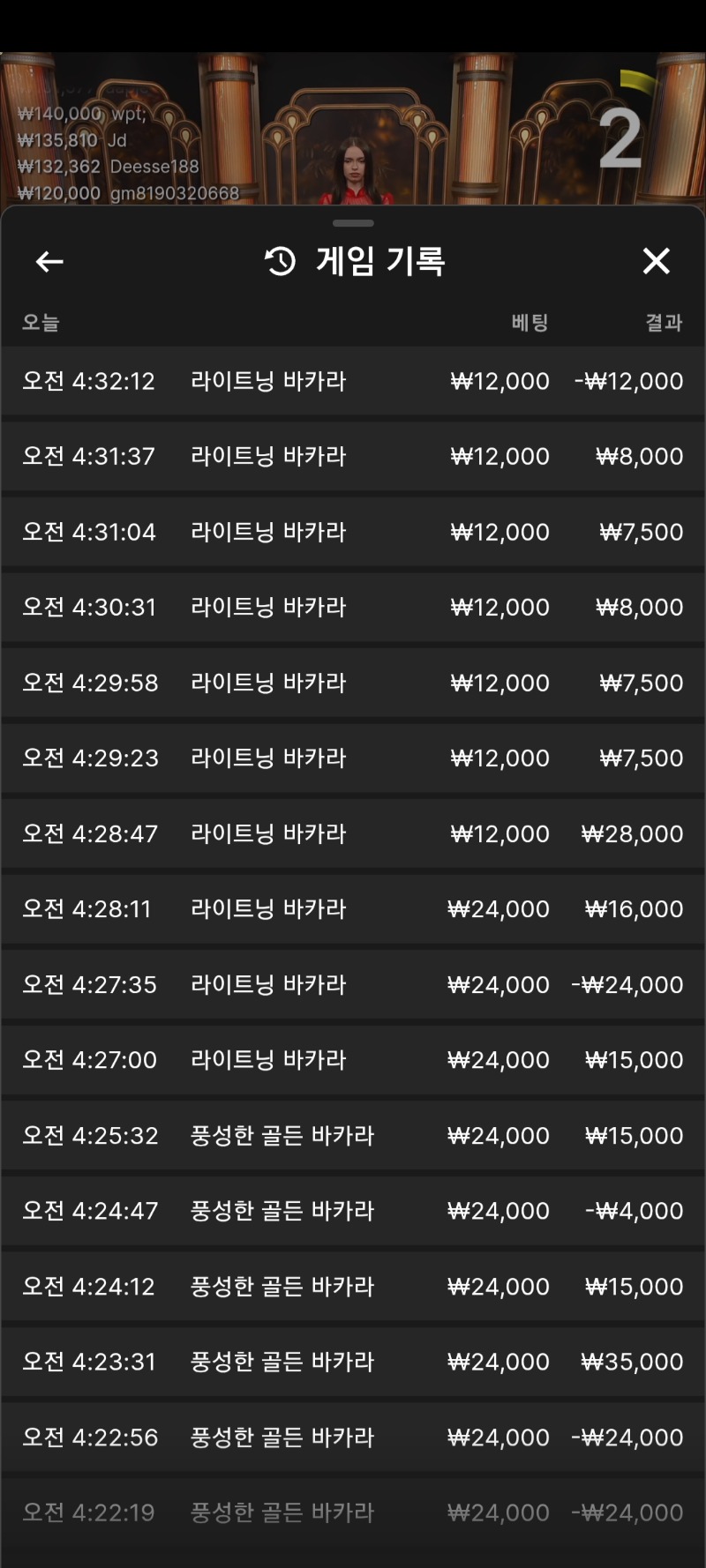Open the 4:22:56 game record
Viewport: 706px width, 1568px height.
click(353, 1437)
